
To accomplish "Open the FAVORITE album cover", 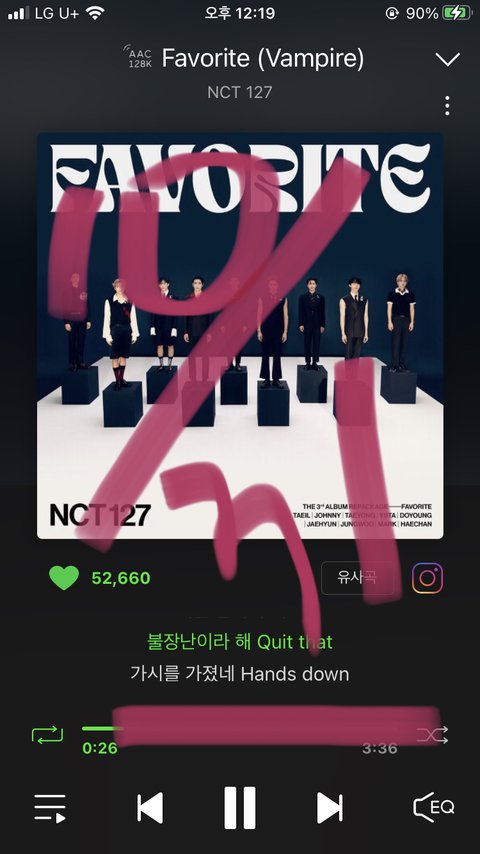I will tap(240, 336).
